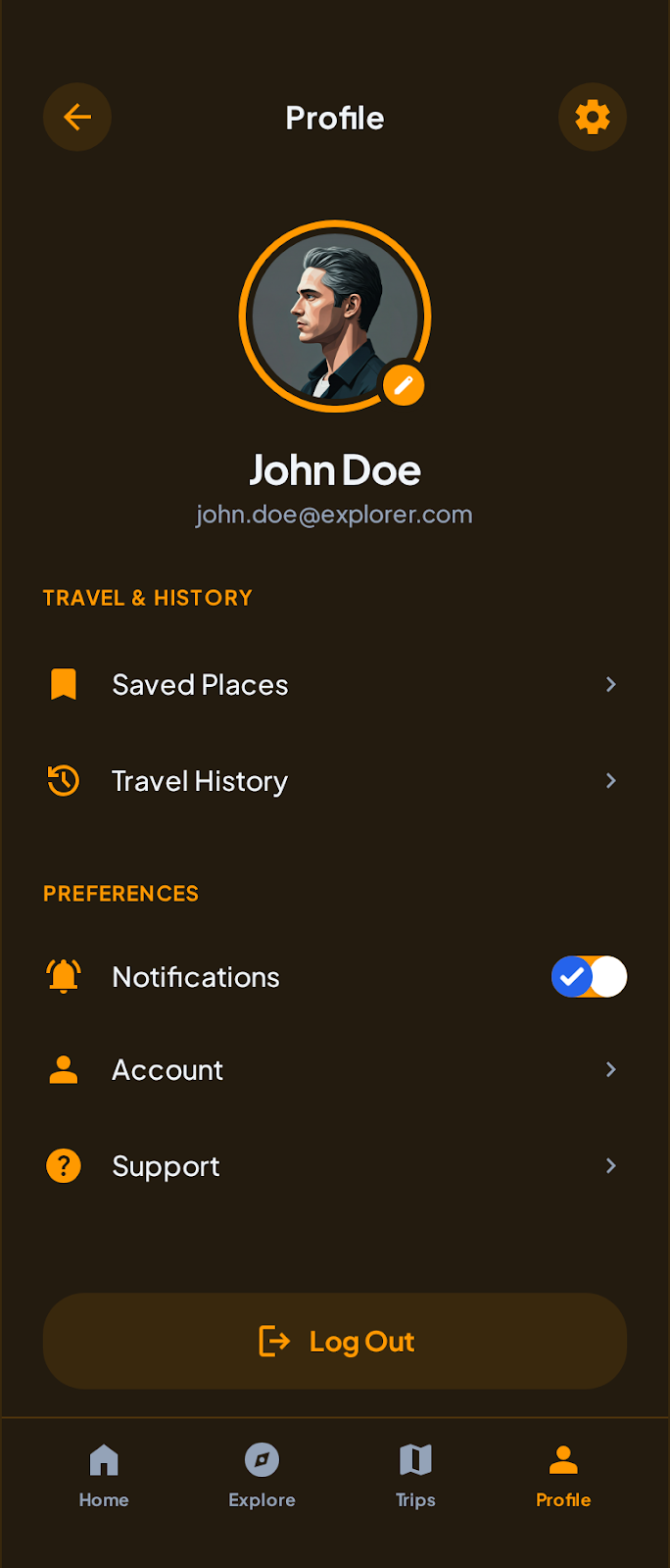View Travel History
The image size is (670, 1568).
(334, 781)
